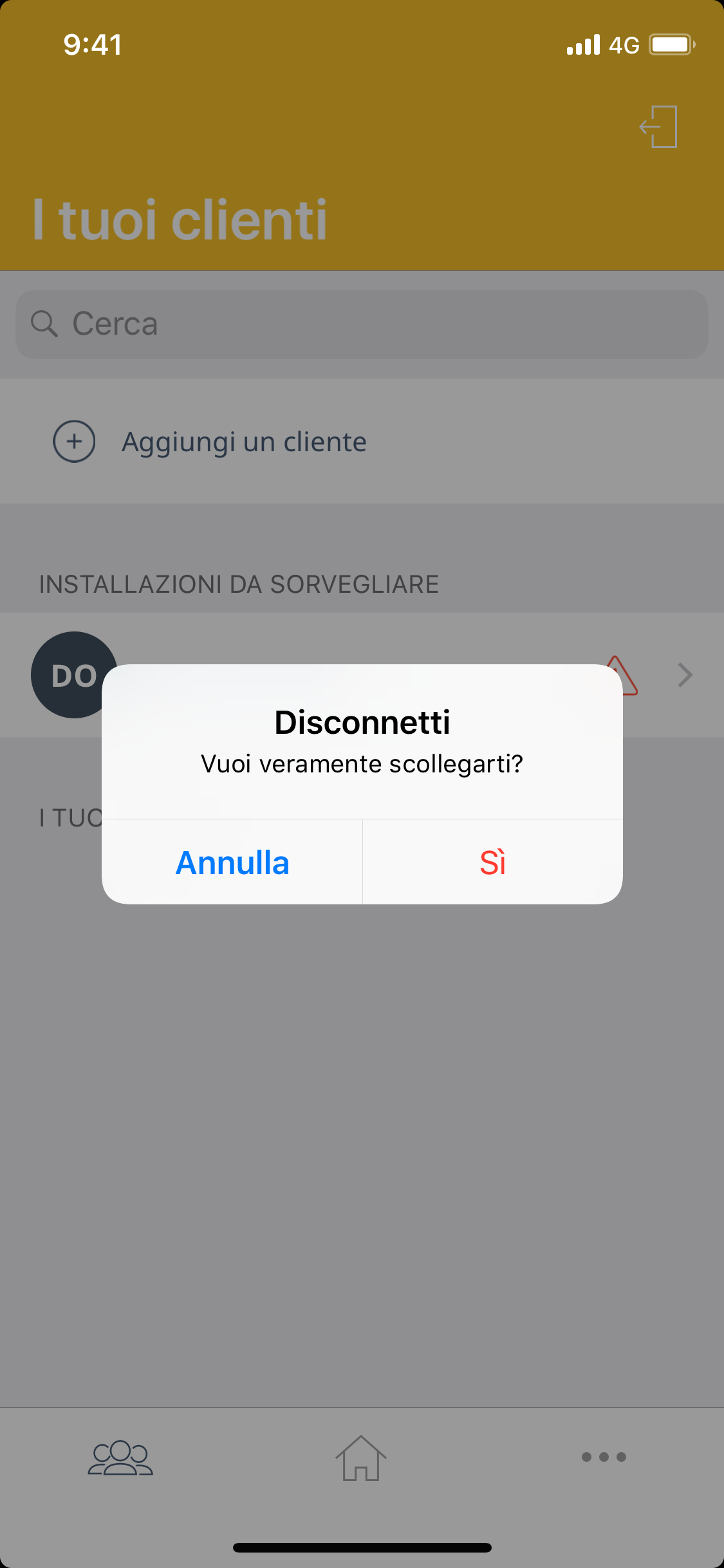Confirm logout by tapping Sì

click(x=492, y=863)
